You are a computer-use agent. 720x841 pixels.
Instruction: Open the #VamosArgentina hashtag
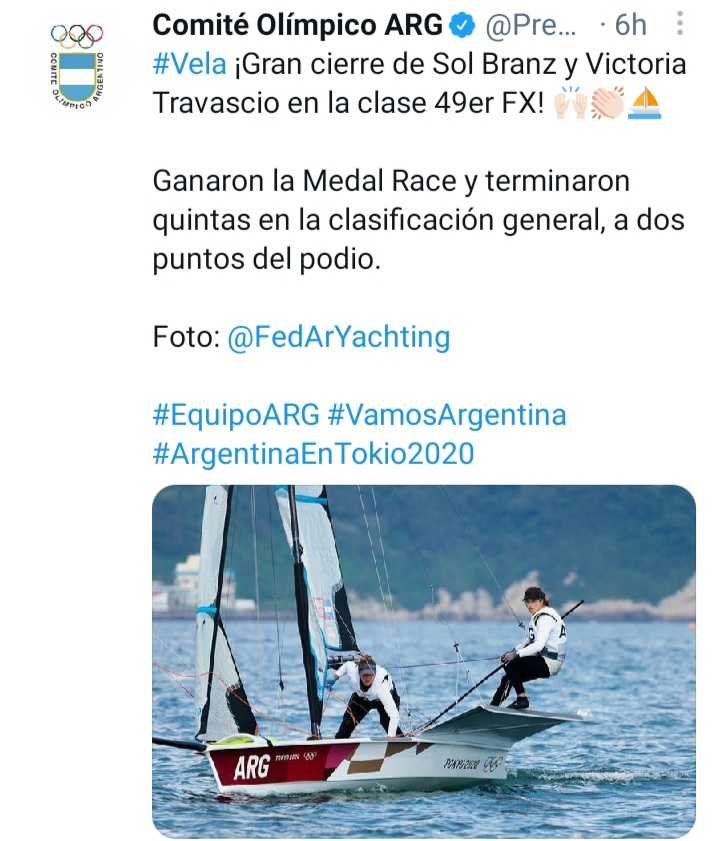[x=447, y=414]
